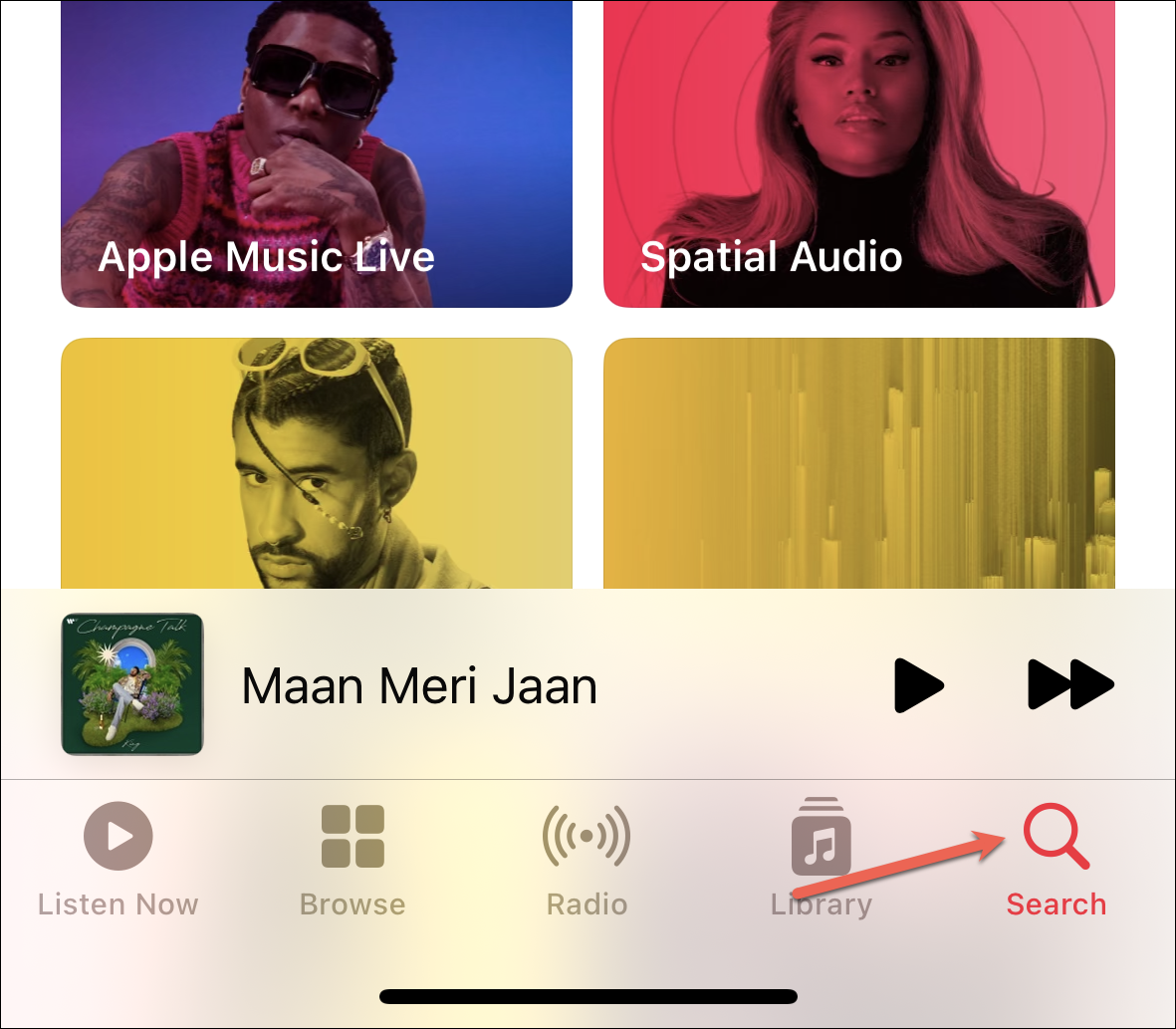Skip to the next track
Viewport: 1176px width, 1029px height.
click(x=1069, y=685)
